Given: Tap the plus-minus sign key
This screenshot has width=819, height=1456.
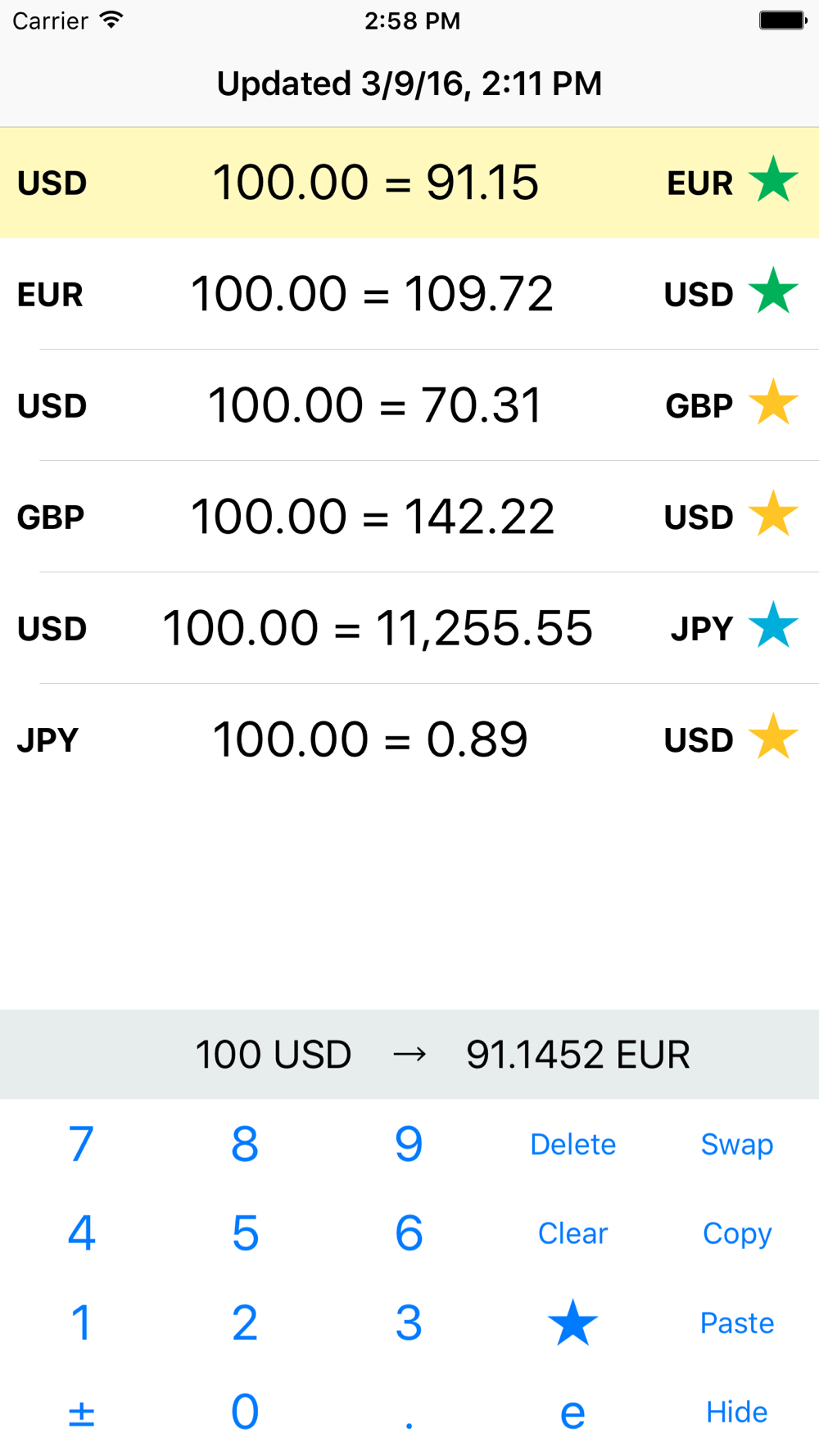Looking at the screenshot, I should click(81, 1413).
